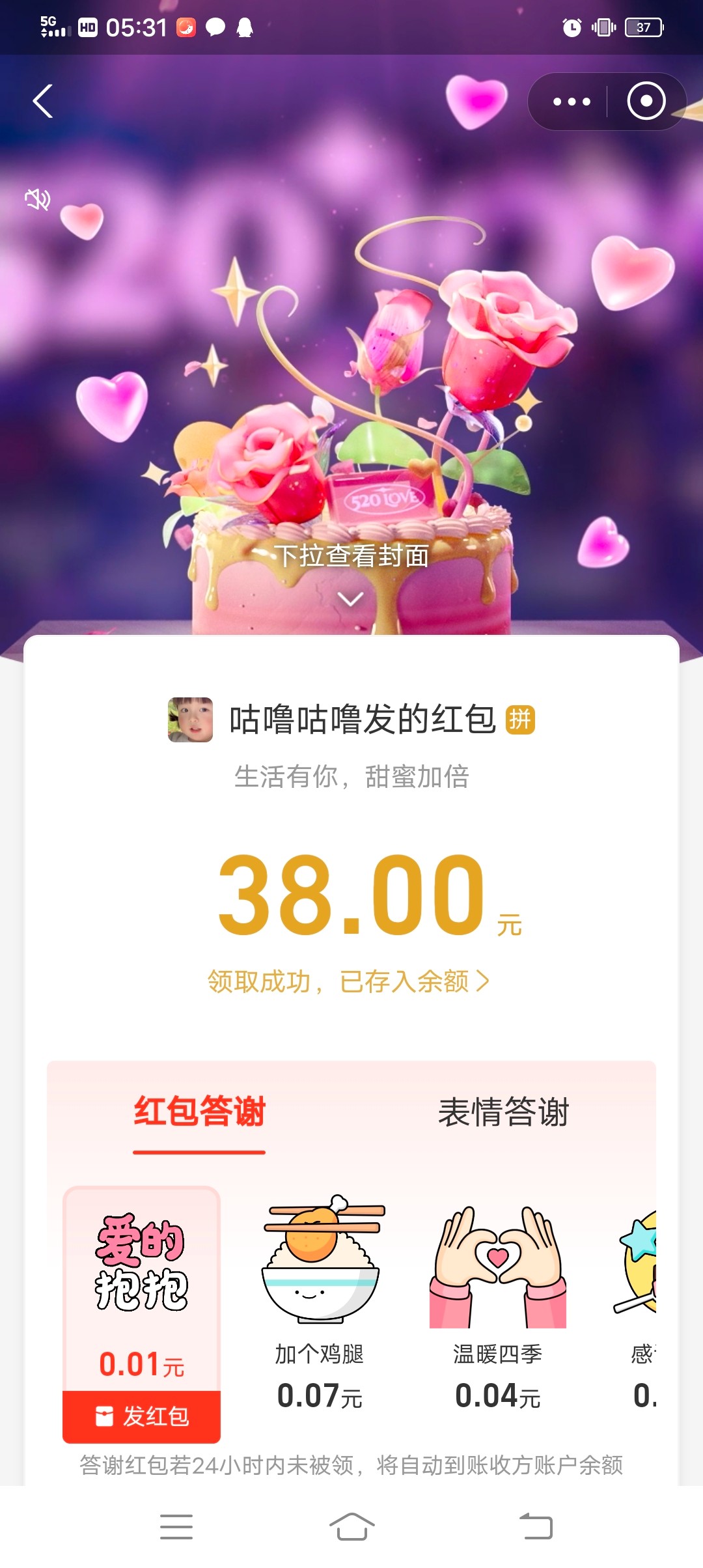Select the 温暖四季 0.04元 thank-you option
This screenshot has height=1568, width=703.
click(497, 1302)
